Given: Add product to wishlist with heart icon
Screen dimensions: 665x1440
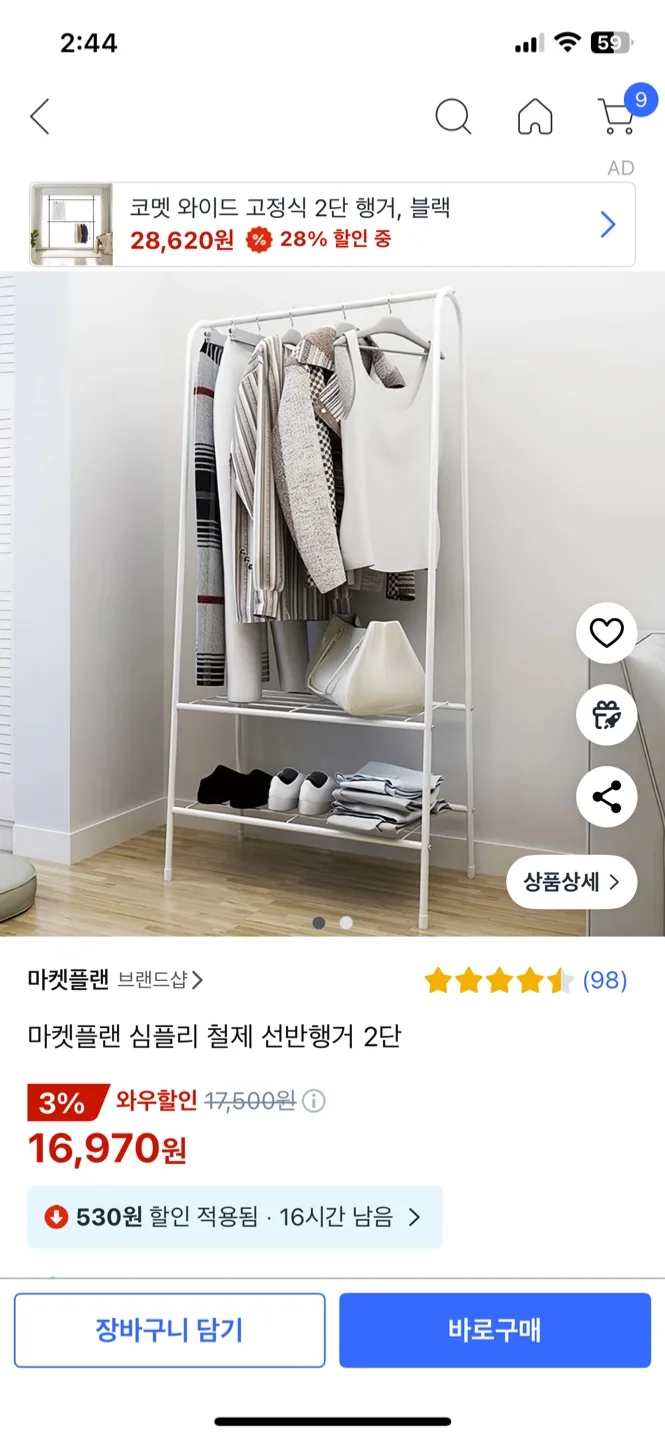Looking at the screenshot, I should [606, 633].
